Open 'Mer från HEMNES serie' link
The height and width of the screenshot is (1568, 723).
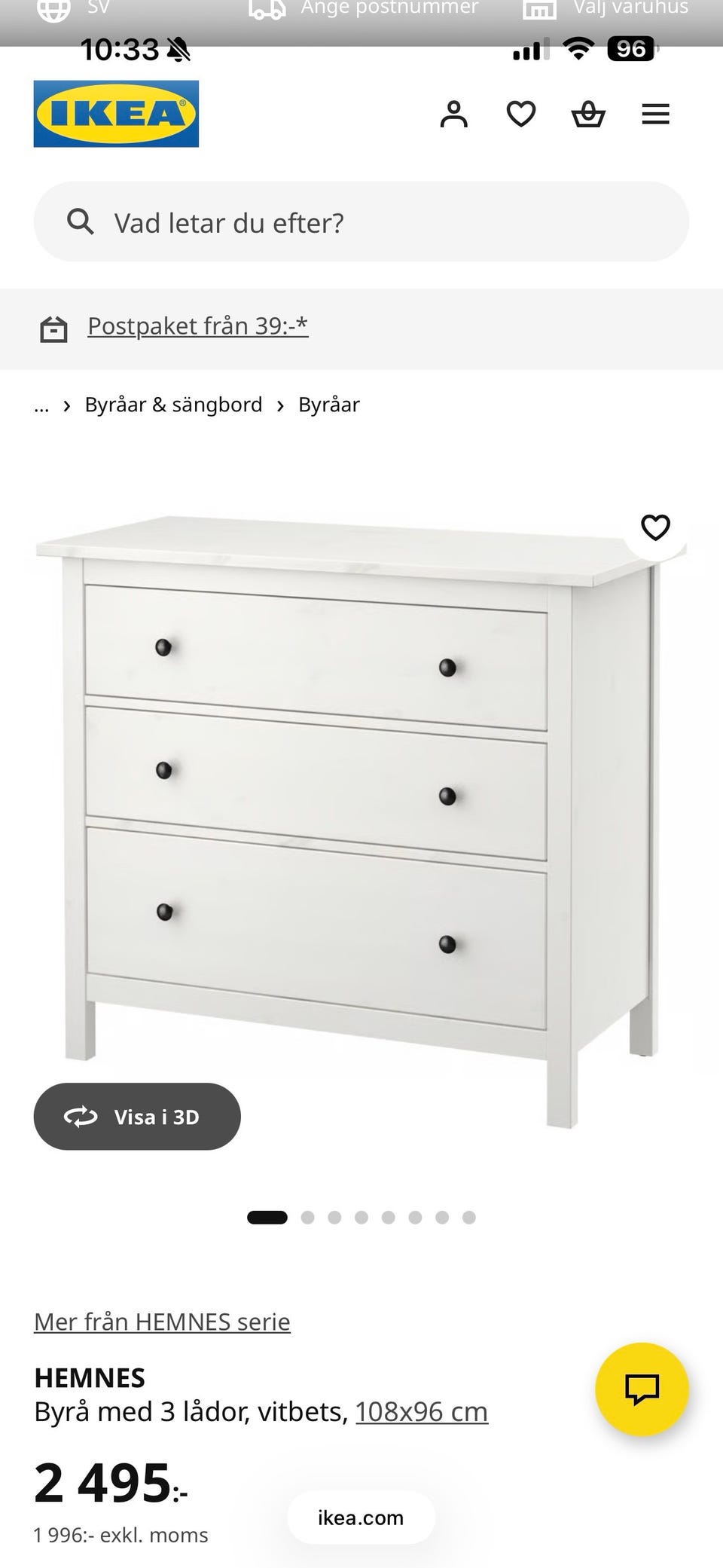point(162,1322)
